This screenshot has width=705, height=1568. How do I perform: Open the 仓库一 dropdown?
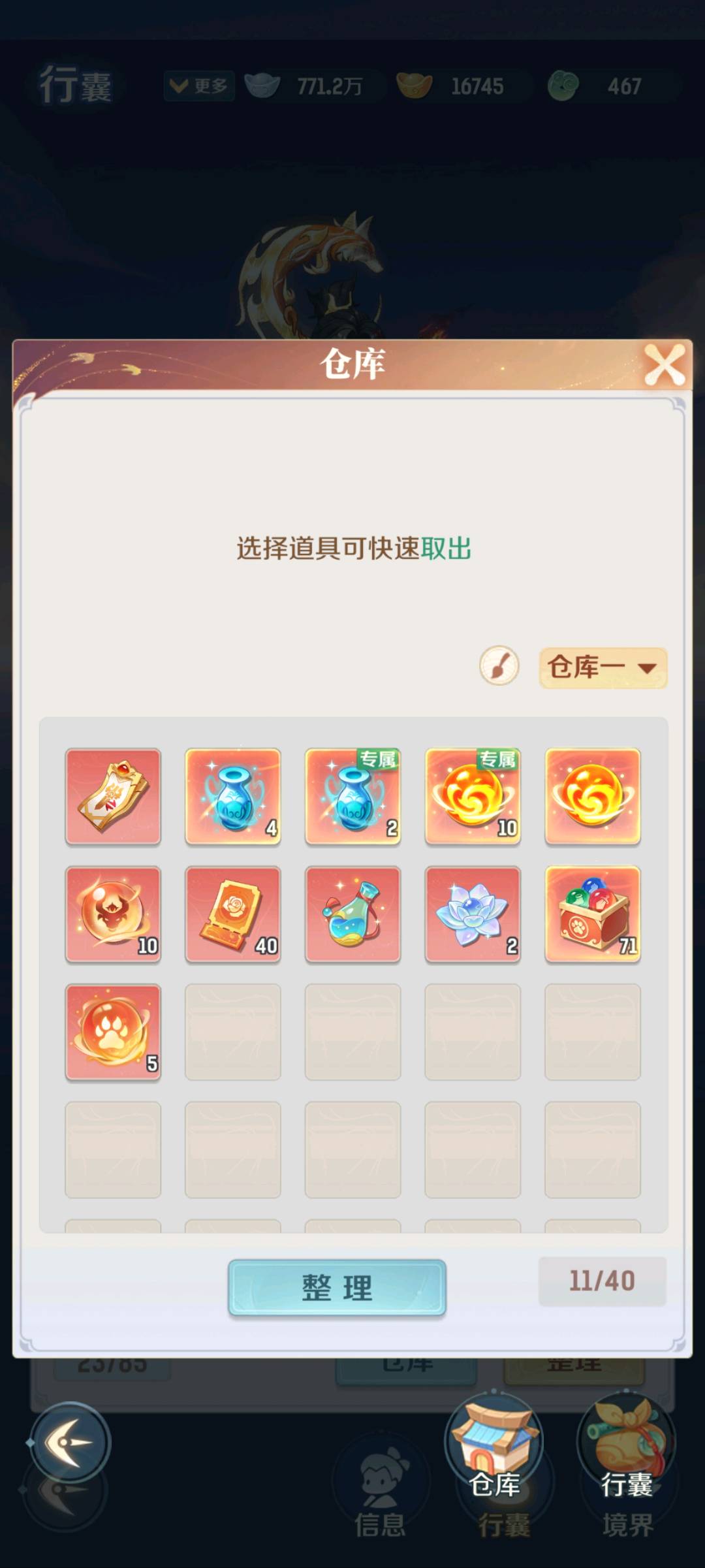click(x=602, y=667)
